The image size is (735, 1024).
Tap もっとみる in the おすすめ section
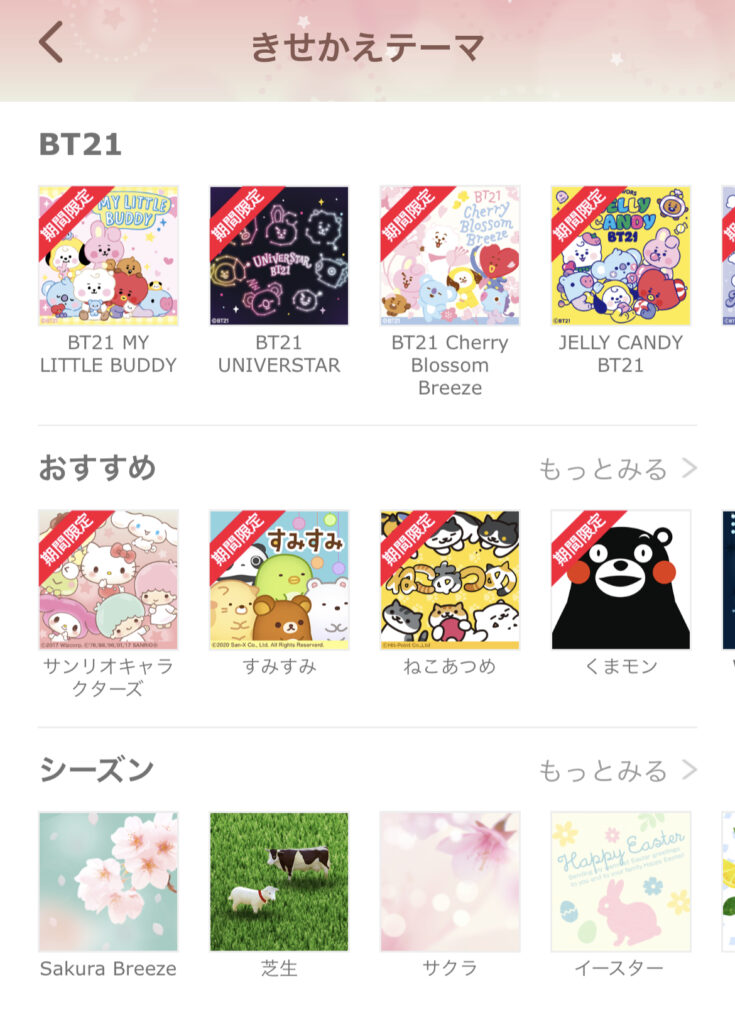(x=617, y=469)
